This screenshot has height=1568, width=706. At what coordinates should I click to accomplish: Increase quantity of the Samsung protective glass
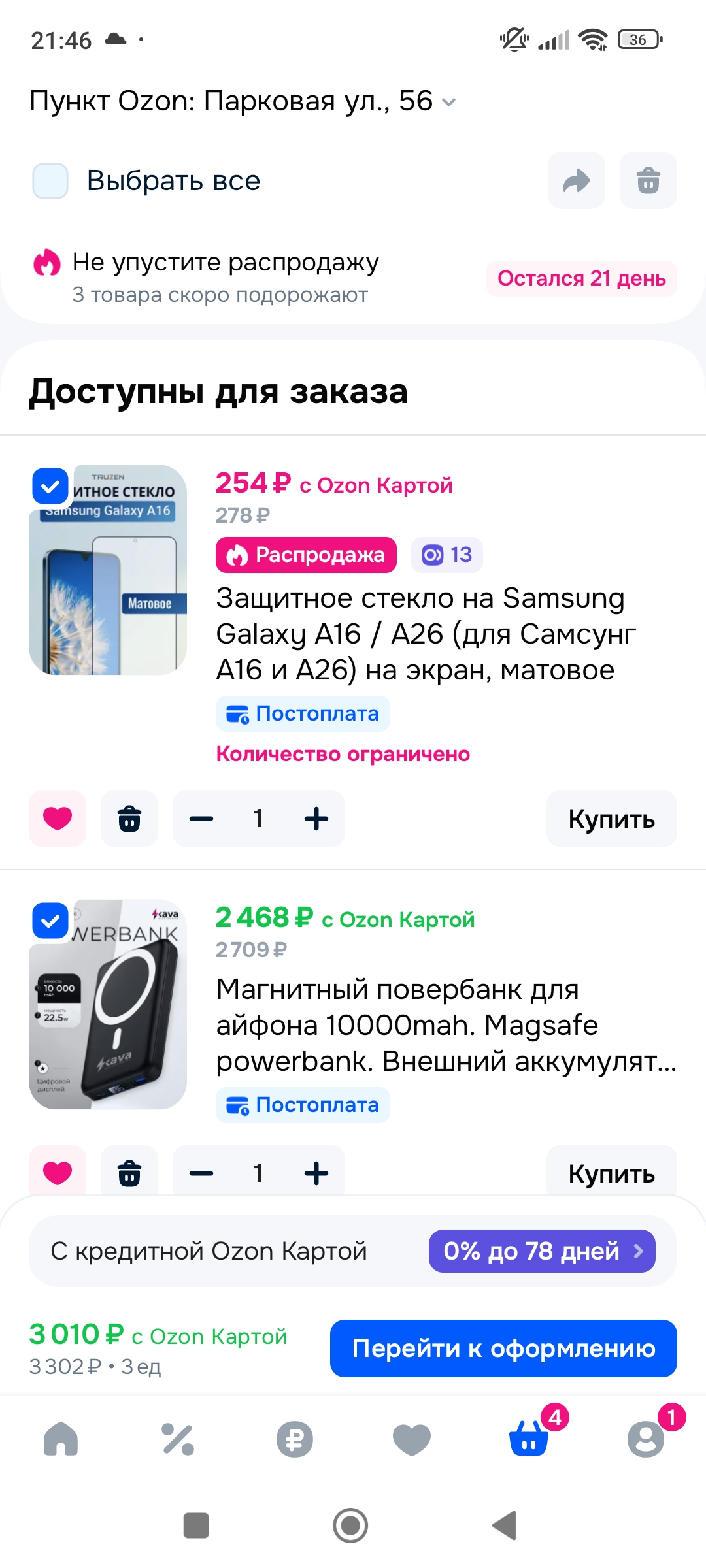pyautogui.click(x=316, y=819)
